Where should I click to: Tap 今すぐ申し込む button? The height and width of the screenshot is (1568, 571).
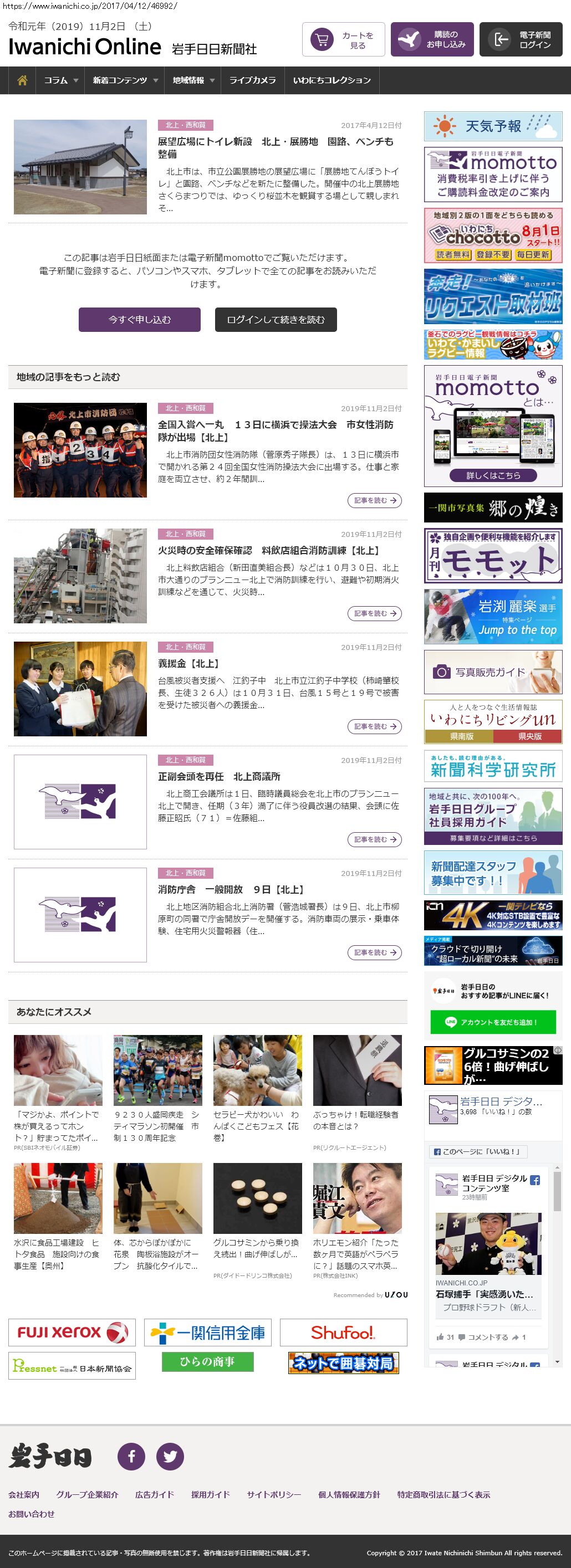139,320
